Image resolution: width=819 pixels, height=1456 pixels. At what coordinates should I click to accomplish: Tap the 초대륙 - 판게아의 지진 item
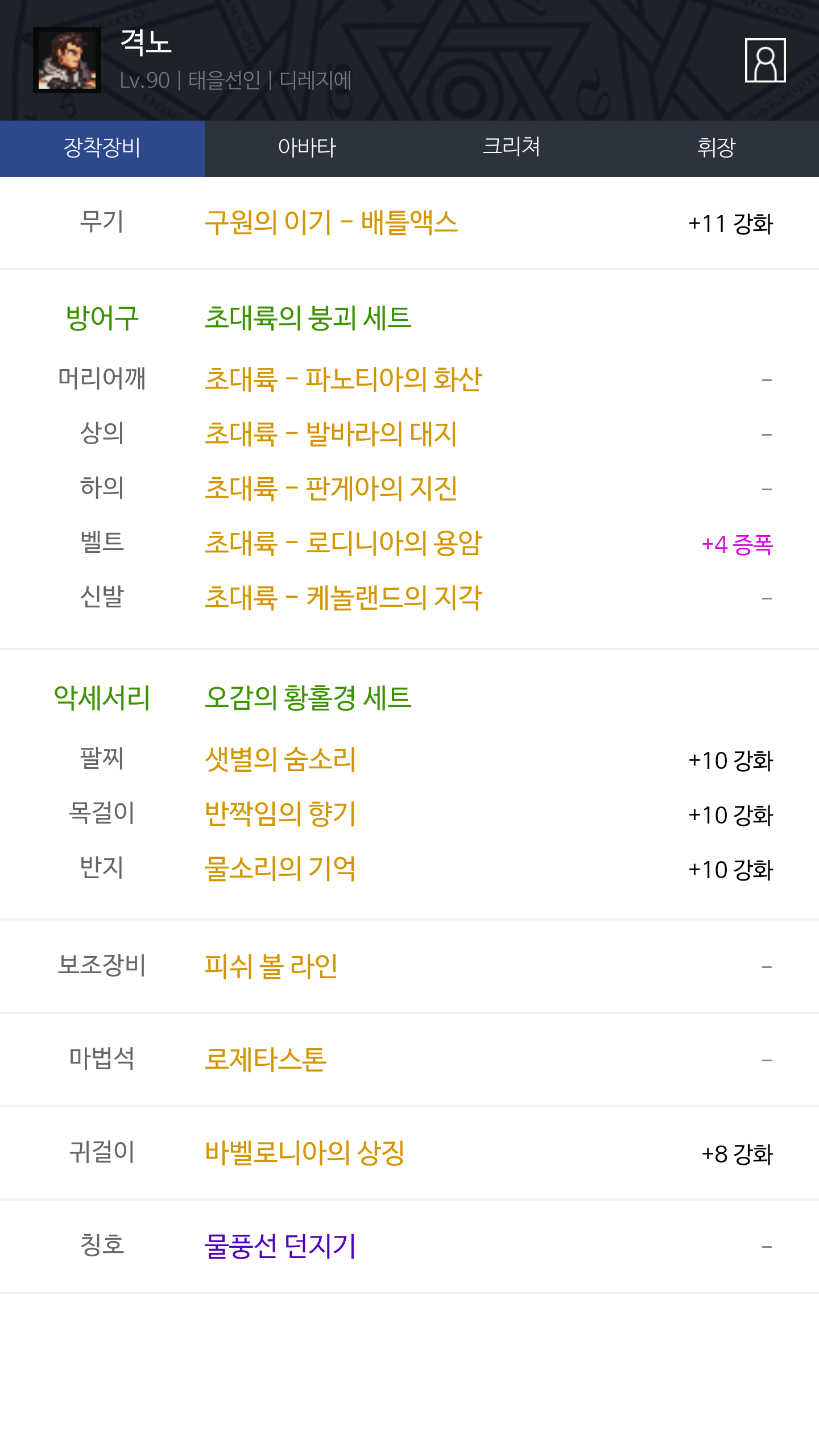331,489
